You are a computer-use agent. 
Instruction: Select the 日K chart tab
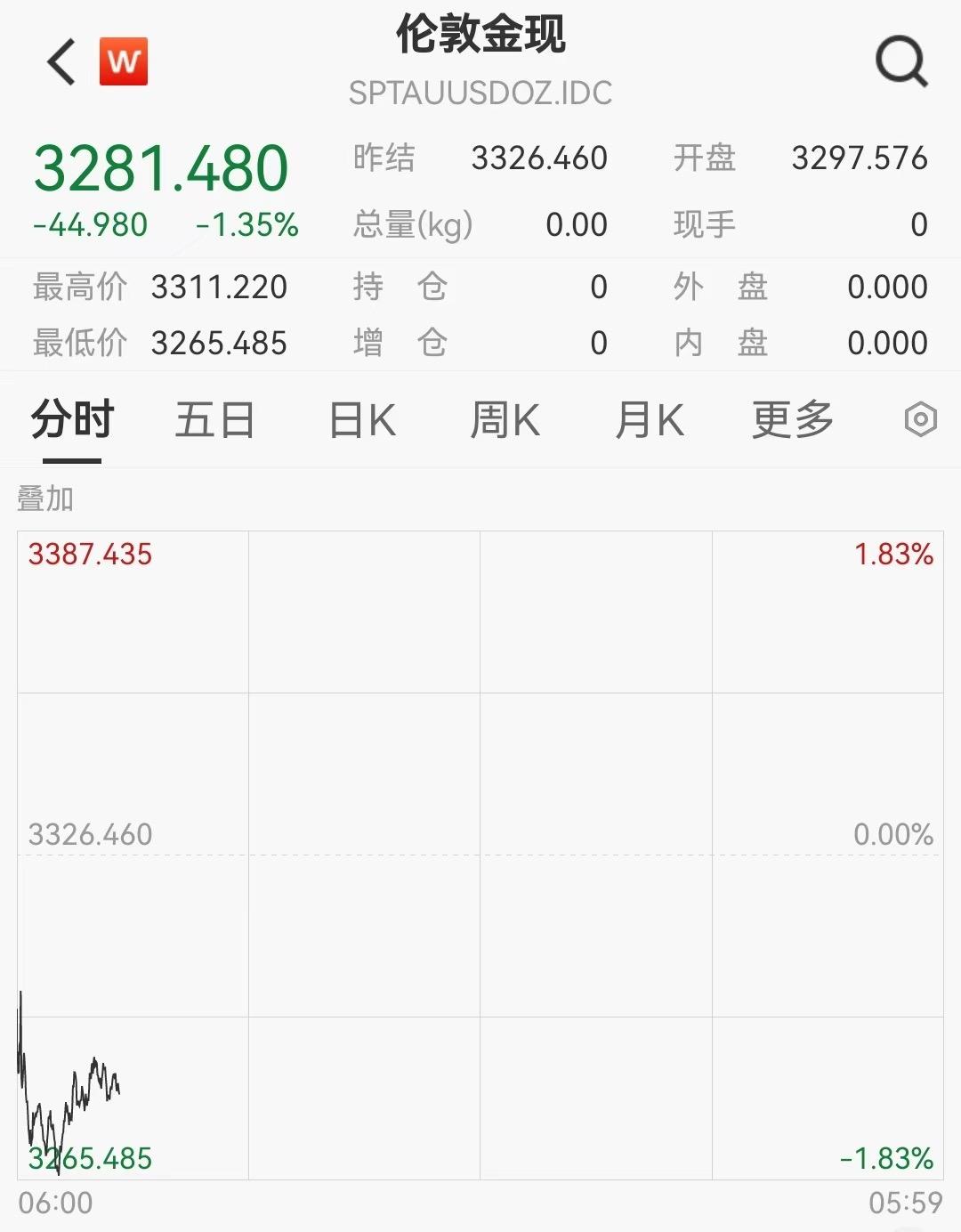coord(362,420)
